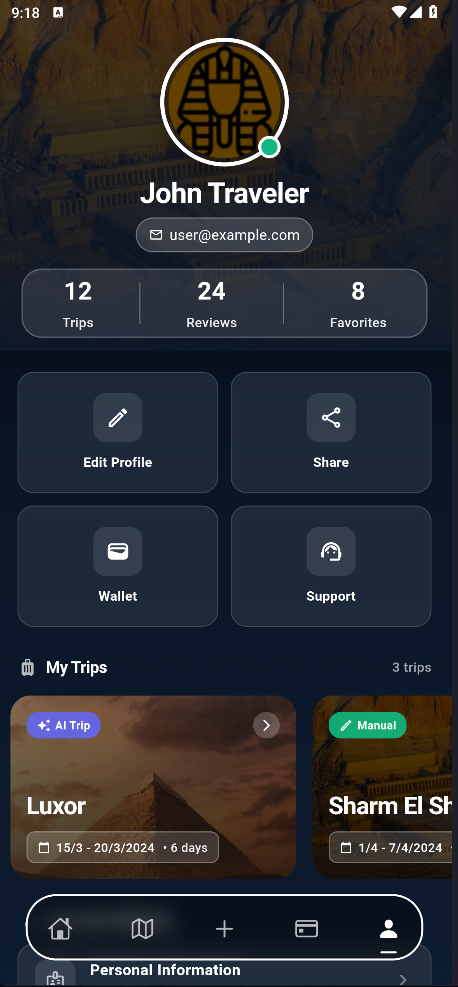Go to the Home tab
The height and width of the screenshot is (987, 458).
point(60,928)
